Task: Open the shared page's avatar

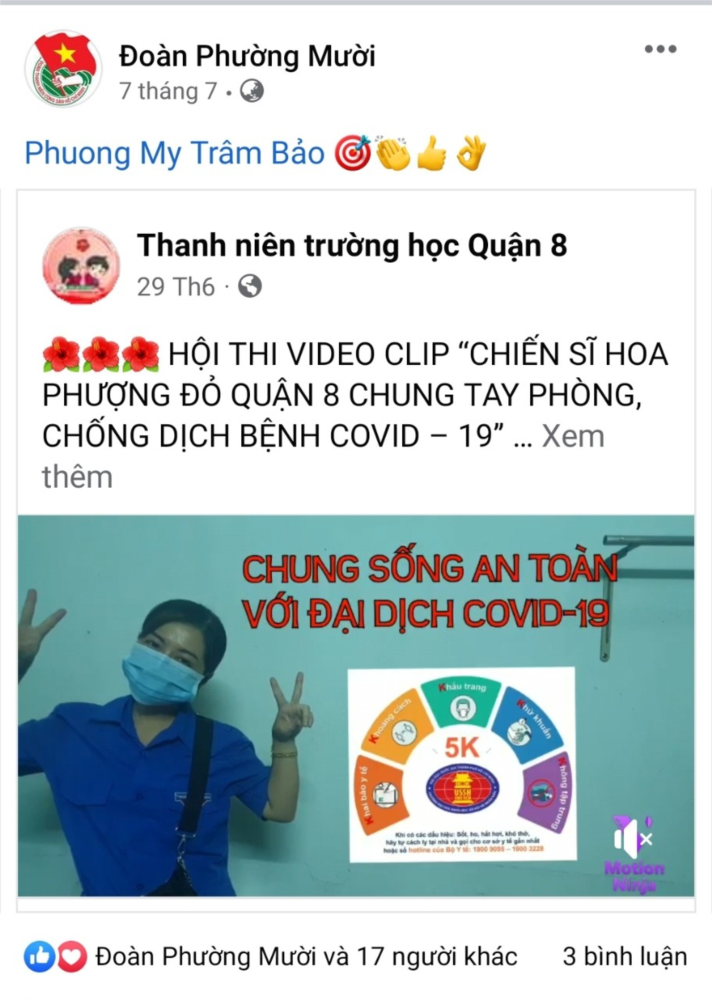Action: click(81, 265)
